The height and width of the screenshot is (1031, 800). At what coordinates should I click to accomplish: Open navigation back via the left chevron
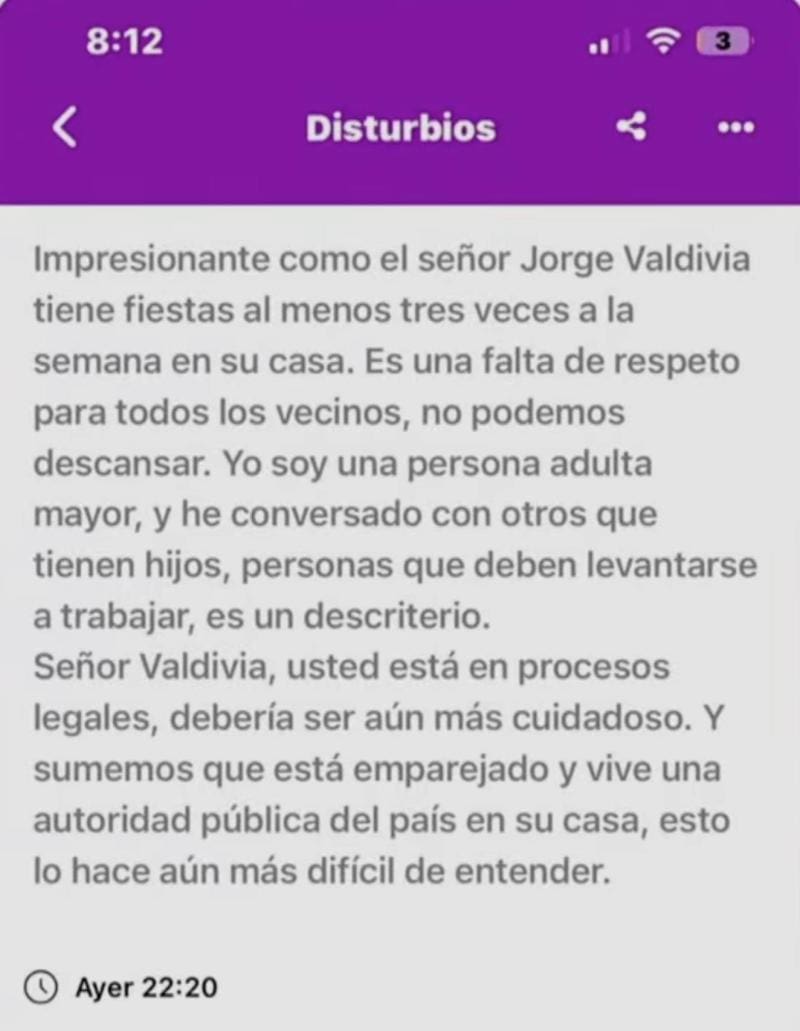click(64, 128)
